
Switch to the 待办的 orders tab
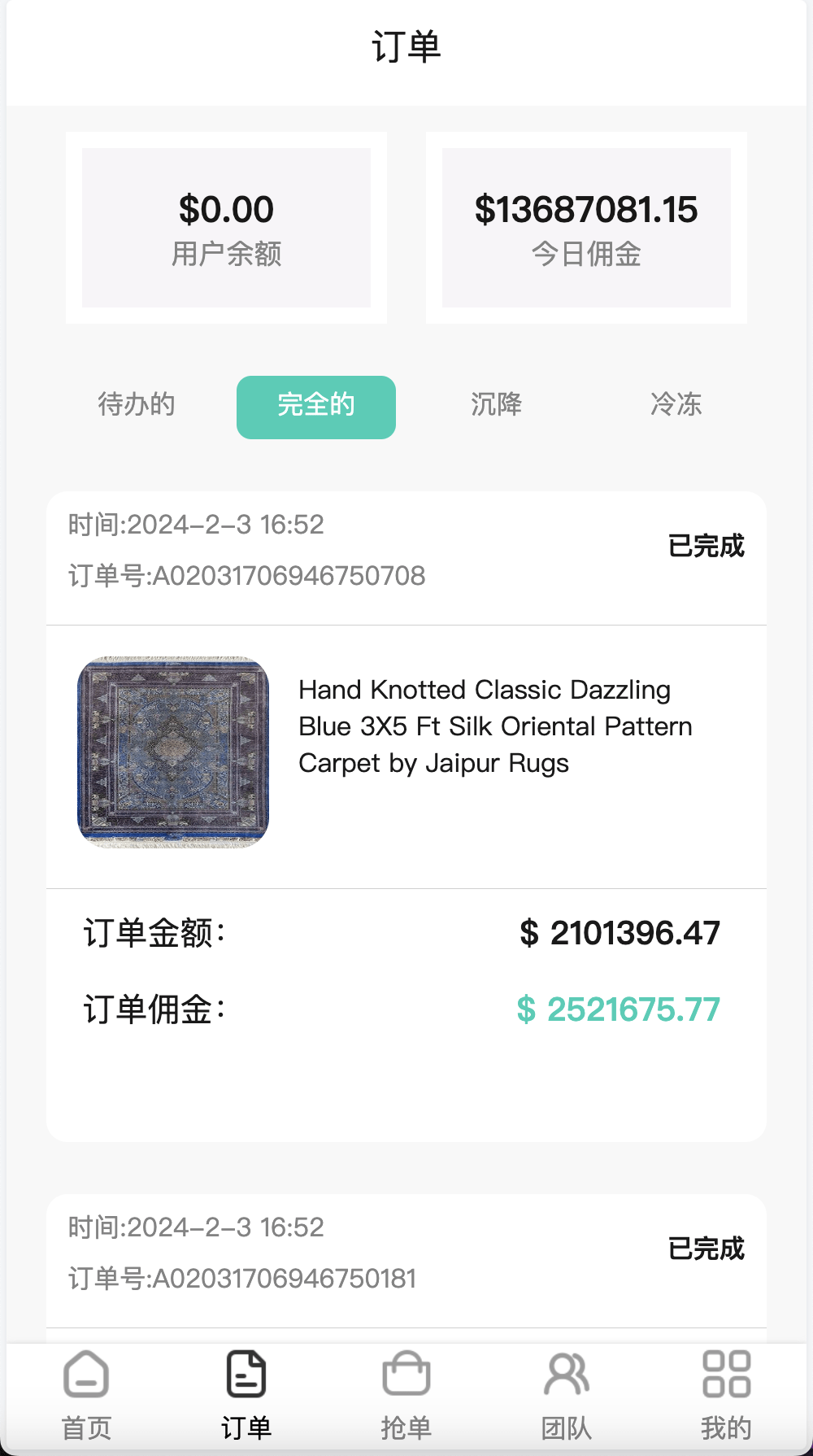click(x=137, y=405)
